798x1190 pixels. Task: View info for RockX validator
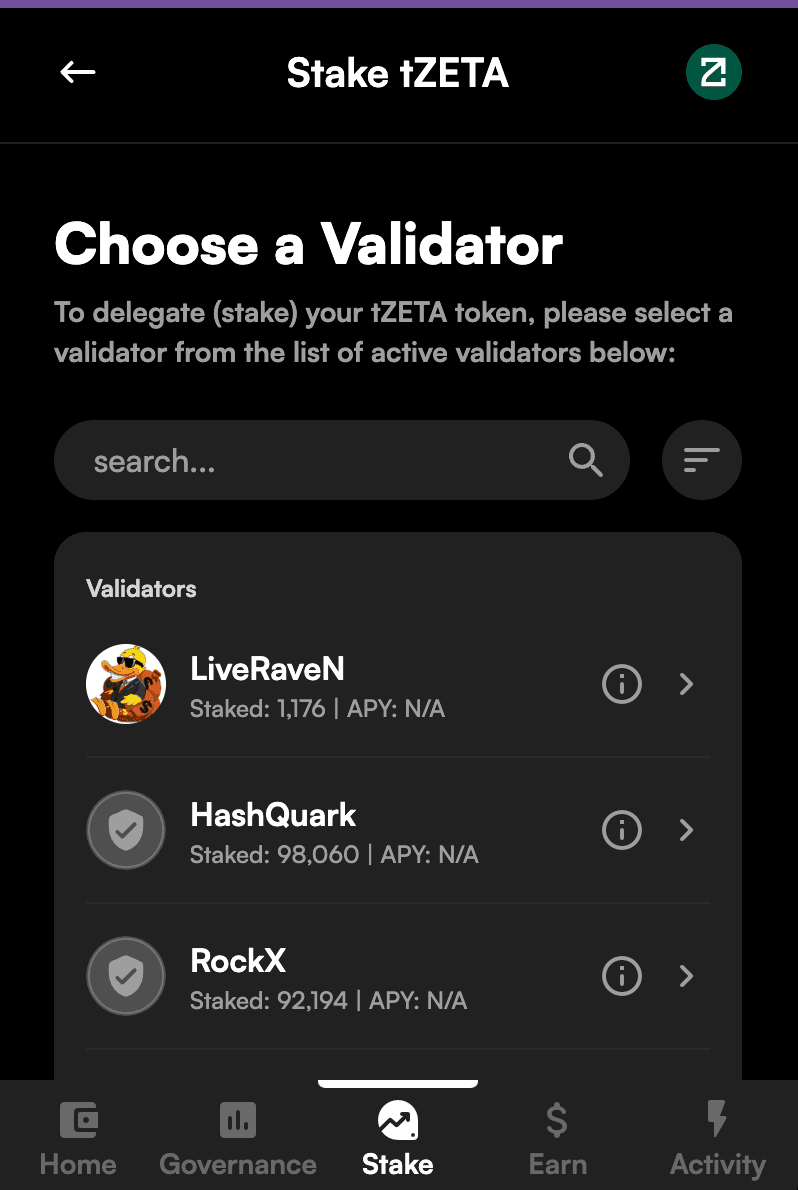pos(621,976)
